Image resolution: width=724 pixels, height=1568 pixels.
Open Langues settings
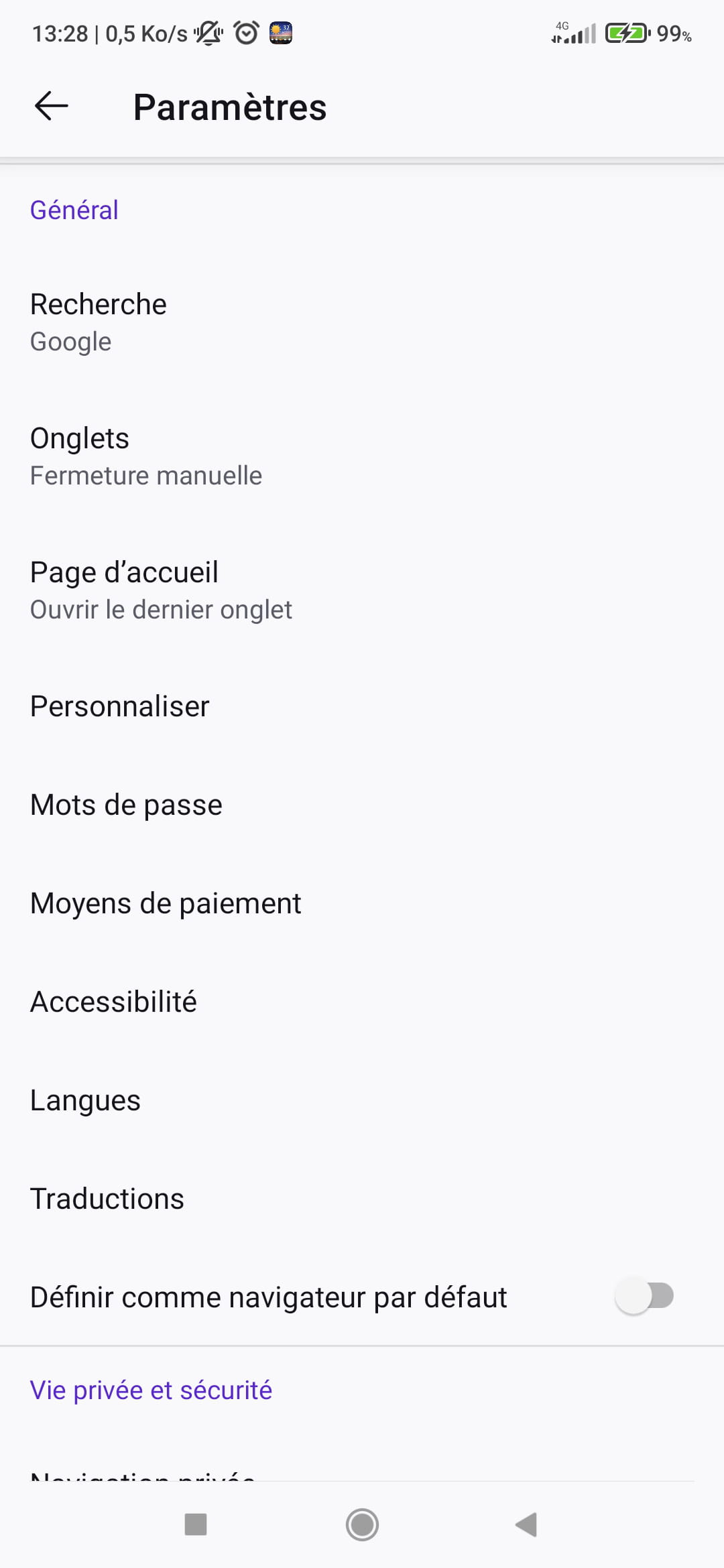362,1100
